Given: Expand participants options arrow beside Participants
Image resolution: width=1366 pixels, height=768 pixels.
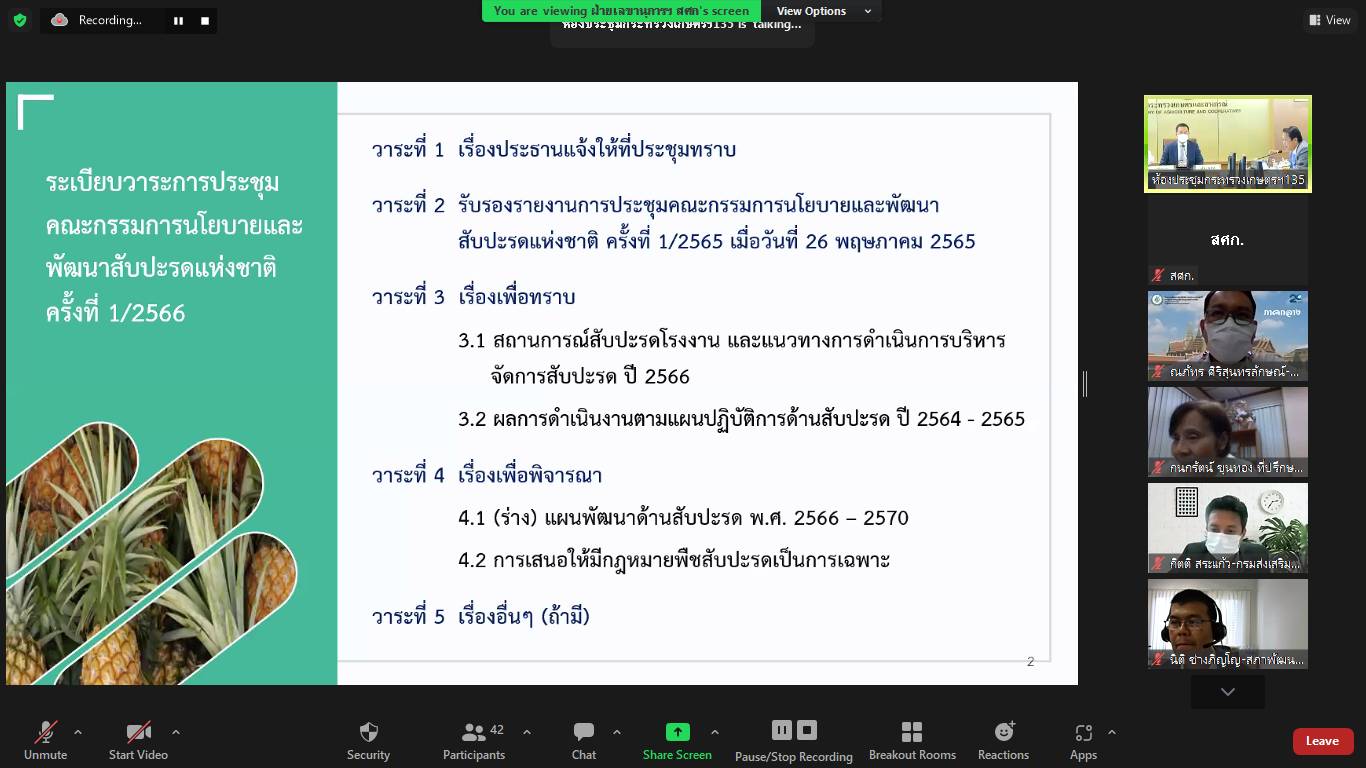Looking at the screenshot, I should pyautogui.click(x=527, y=732).
